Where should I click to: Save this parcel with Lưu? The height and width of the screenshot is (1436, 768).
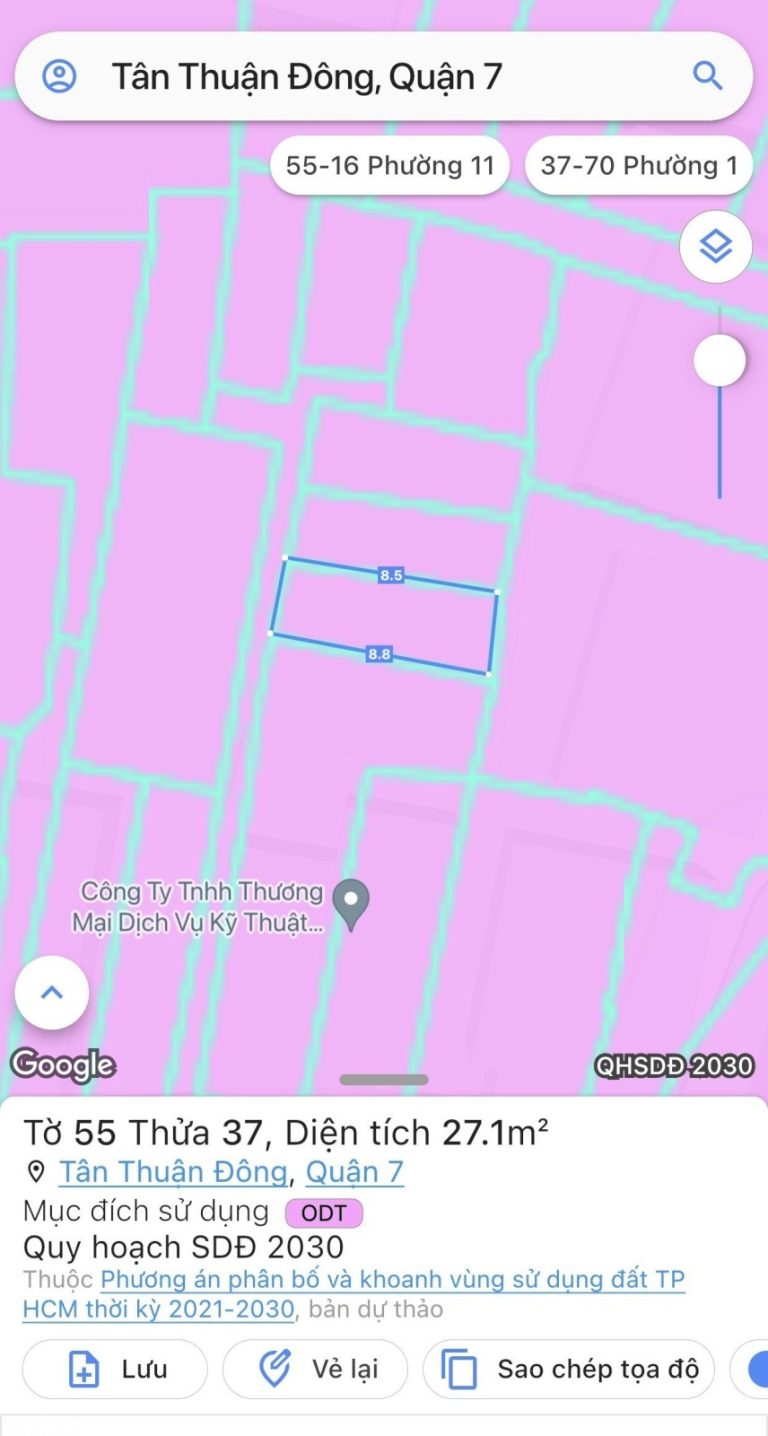pyautogui.click(x=115, y=1369)
